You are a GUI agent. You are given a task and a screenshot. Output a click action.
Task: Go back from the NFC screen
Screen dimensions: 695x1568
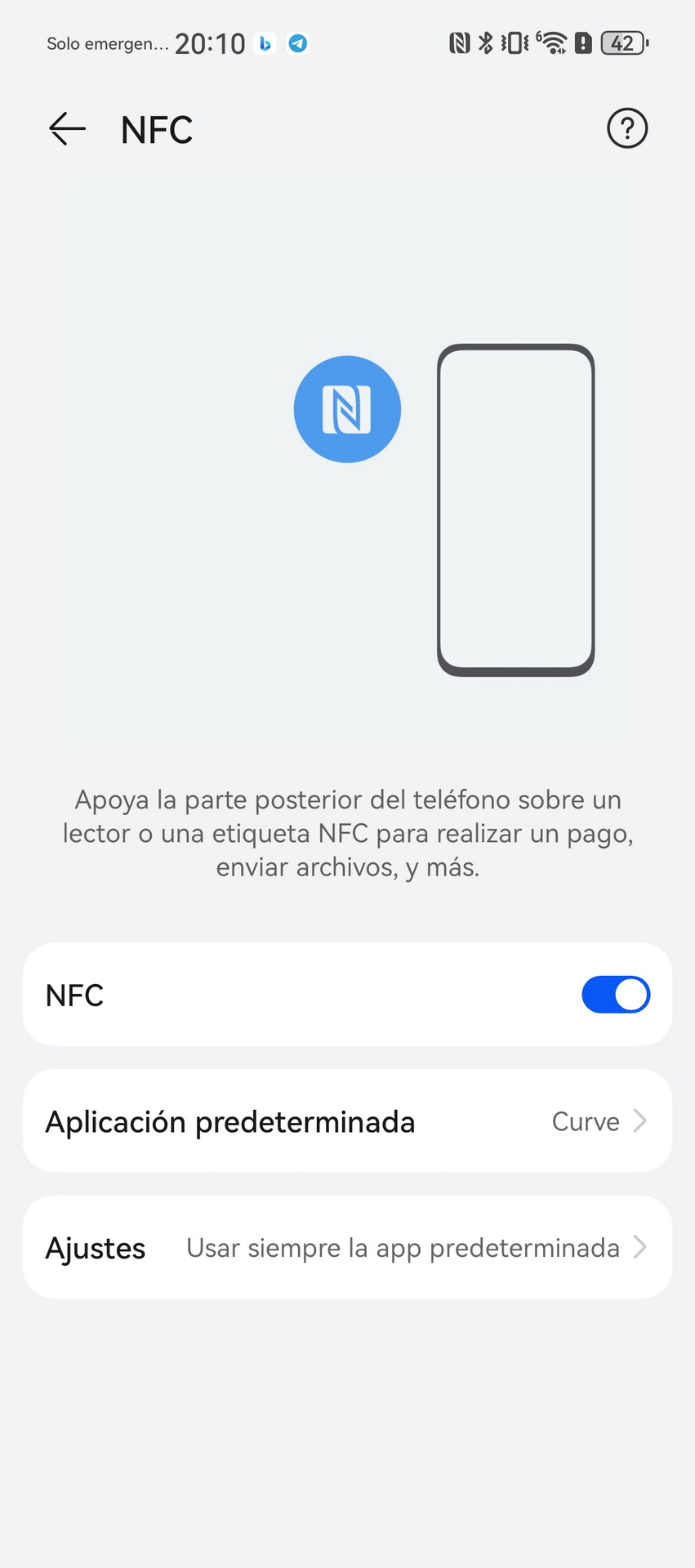tap(67, 129)
